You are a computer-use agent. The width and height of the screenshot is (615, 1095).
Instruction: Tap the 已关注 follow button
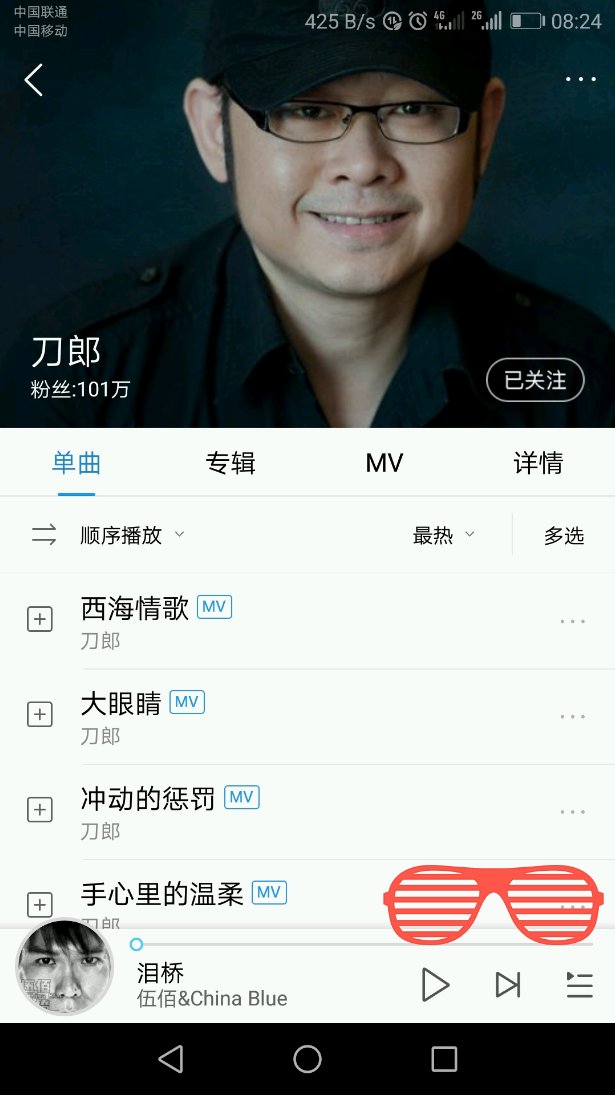pyautogui.click(x=535, y=380)
